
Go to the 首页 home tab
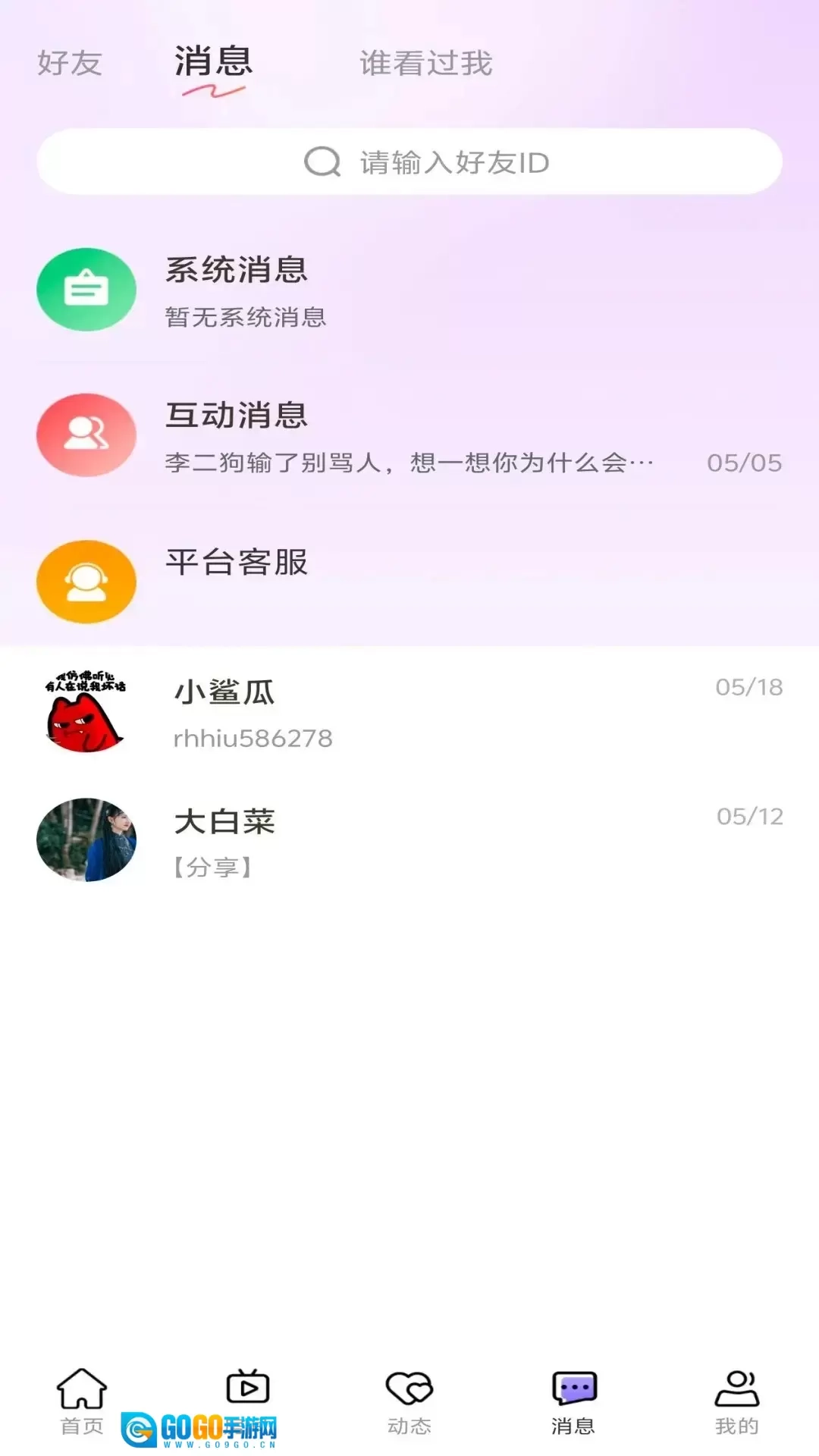tap(82, 1402)
